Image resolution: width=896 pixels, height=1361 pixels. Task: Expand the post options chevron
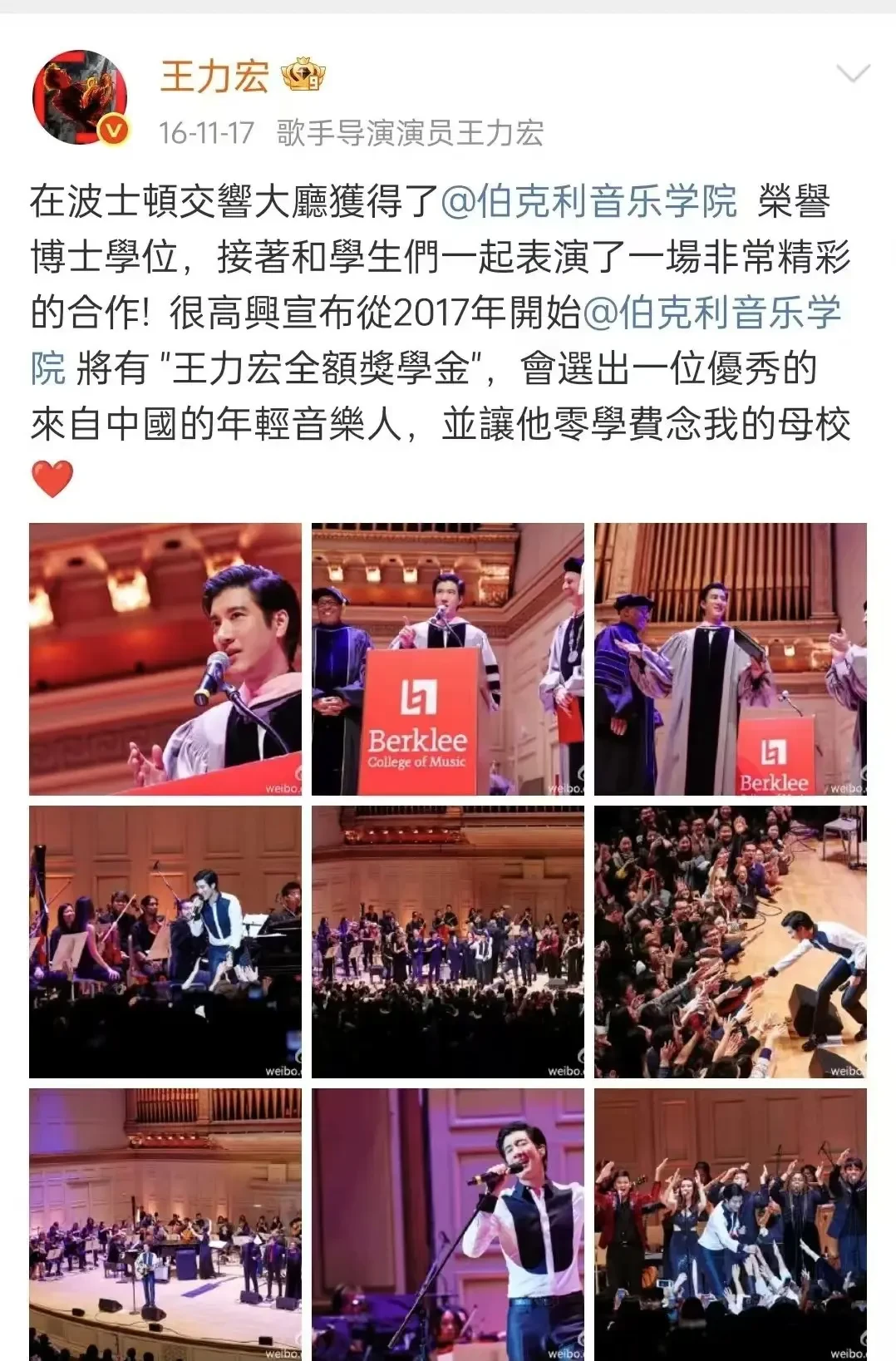click(852, 75)
